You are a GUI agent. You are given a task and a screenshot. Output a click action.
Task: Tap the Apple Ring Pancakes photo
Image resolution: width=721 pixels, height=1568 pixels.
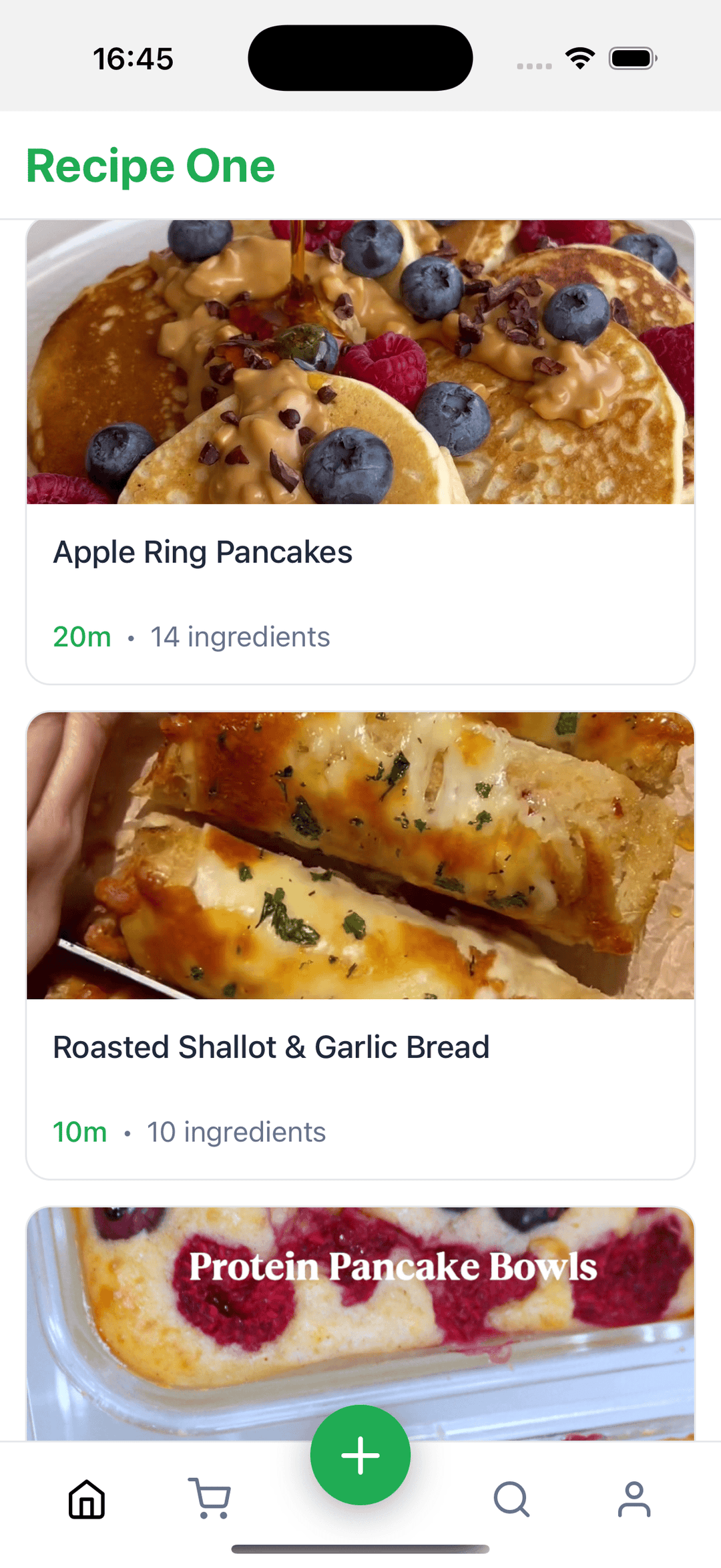[x=360, y=364]
